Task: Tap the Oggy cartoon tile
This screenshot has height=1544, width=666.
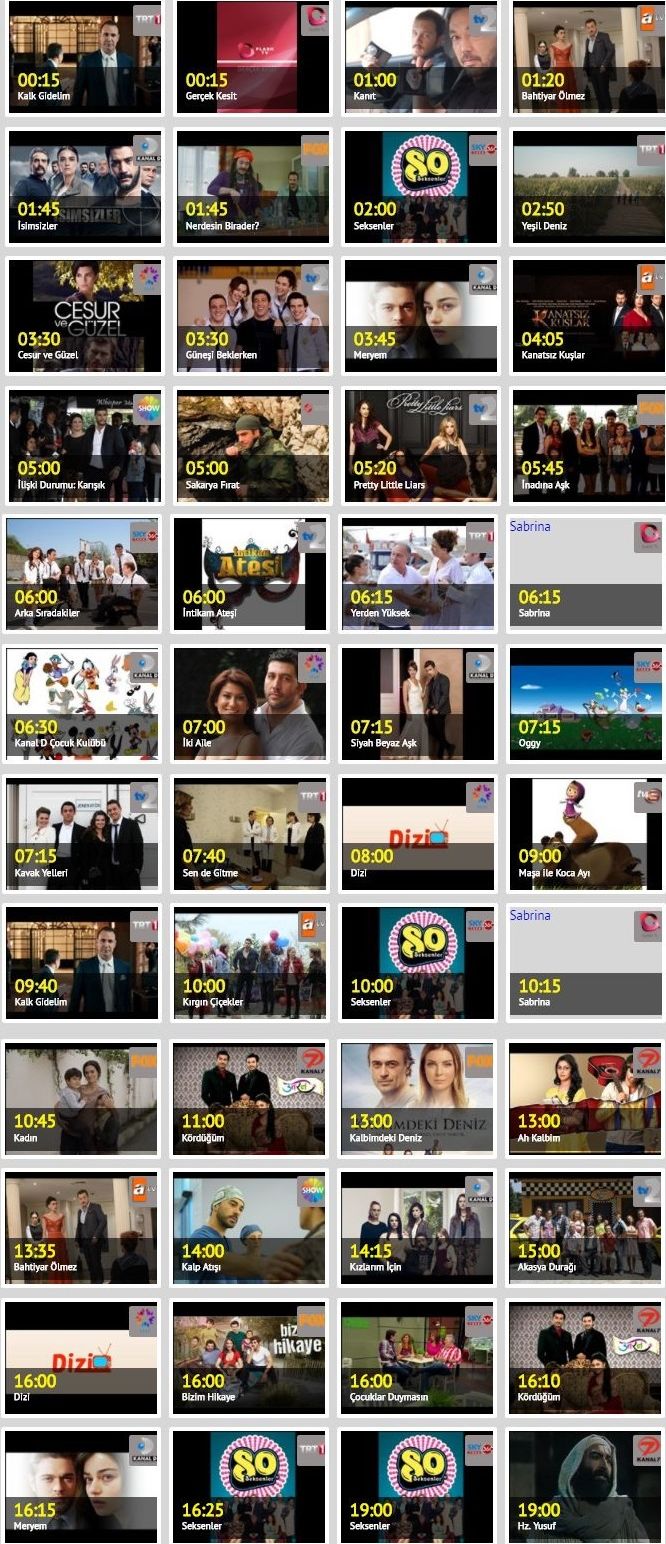Action: click(x=586, y=704)
